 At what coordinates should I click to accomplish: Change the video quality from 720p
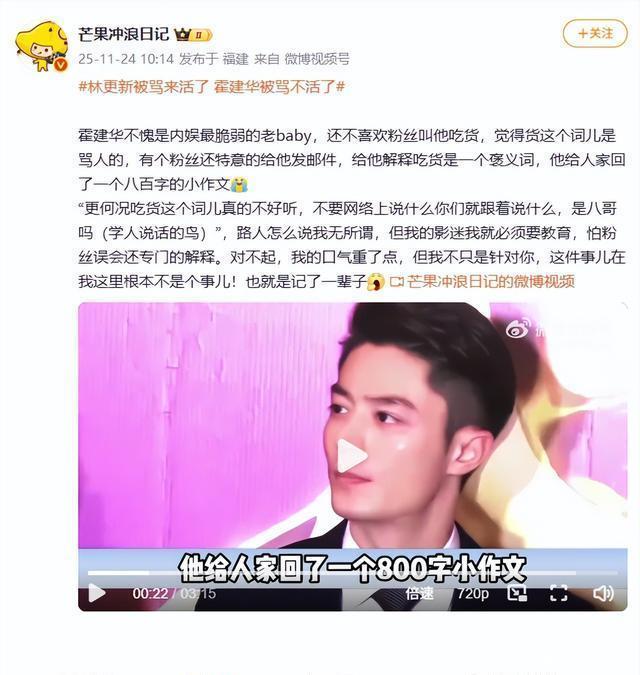472,593
